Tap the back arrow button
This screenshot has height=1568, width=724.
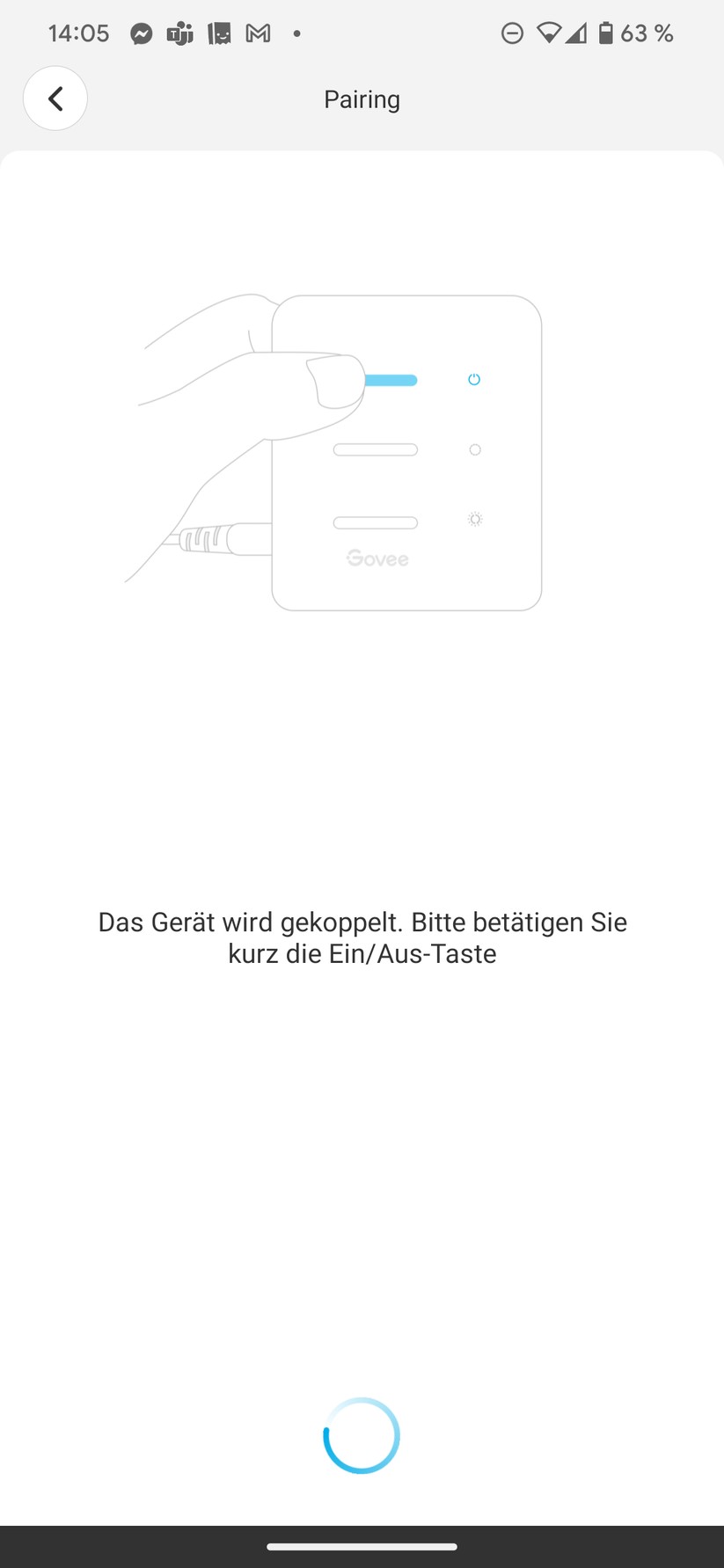tap(55, 98)
